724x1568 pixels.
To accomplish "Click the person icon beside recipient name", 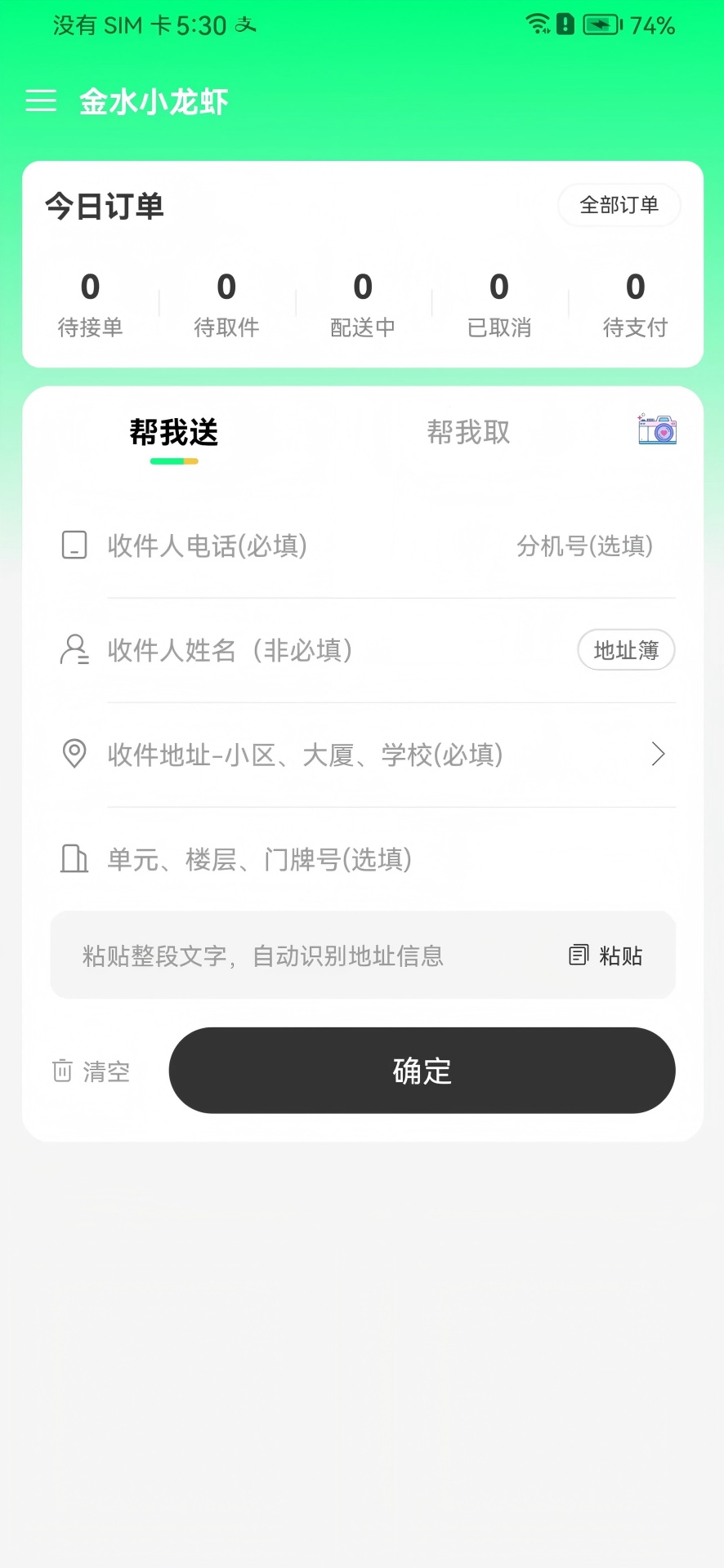I will (x=74, y=650).
